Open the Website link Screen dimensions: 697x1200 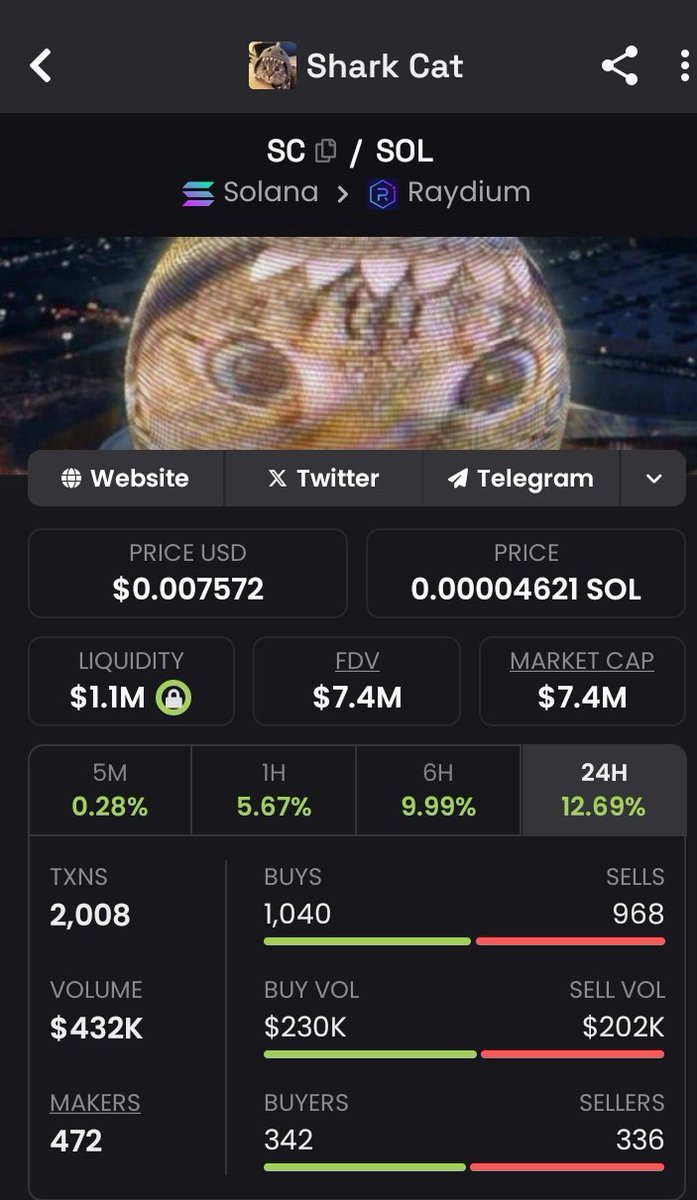[126, 478]
